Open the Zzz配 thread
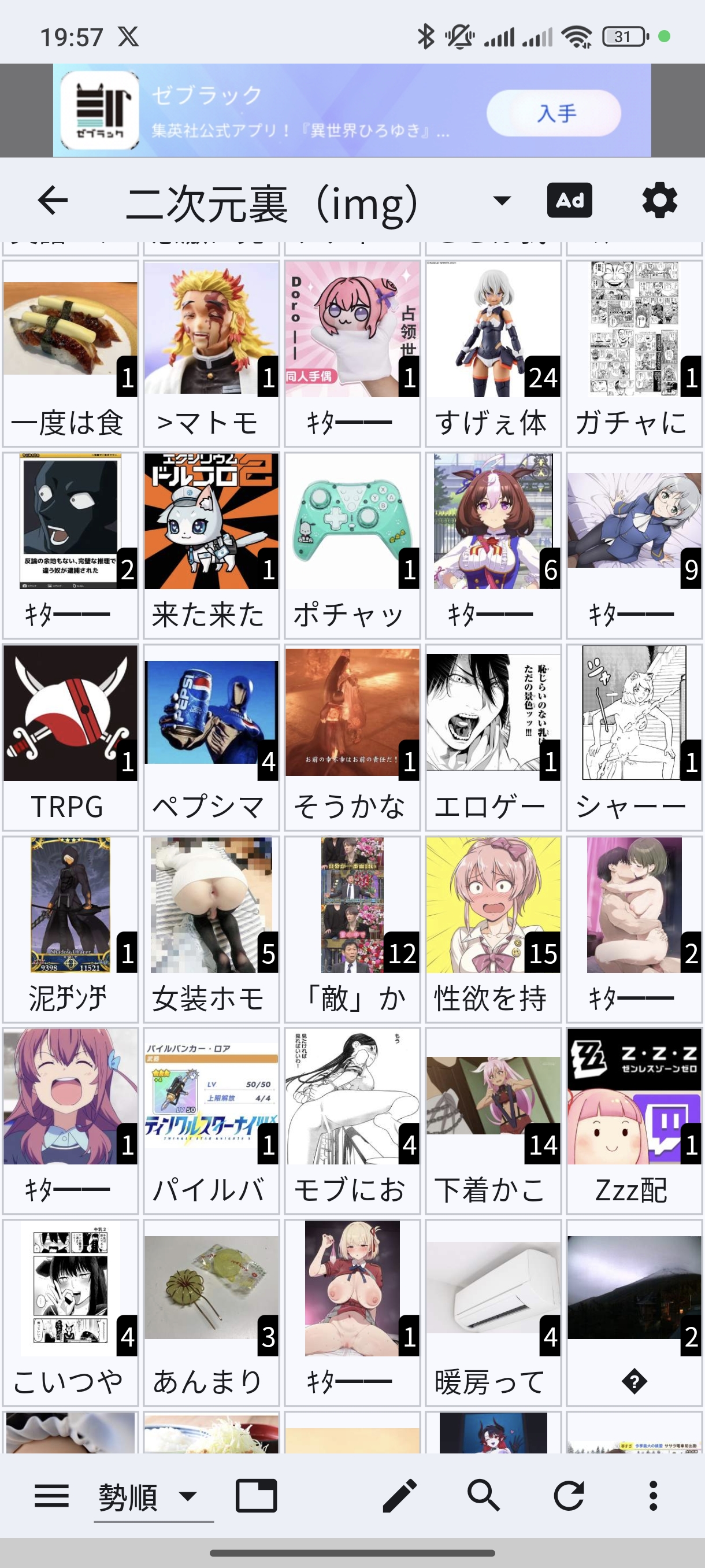This screenshot has width=705, height=1568. pos(634,1120)
